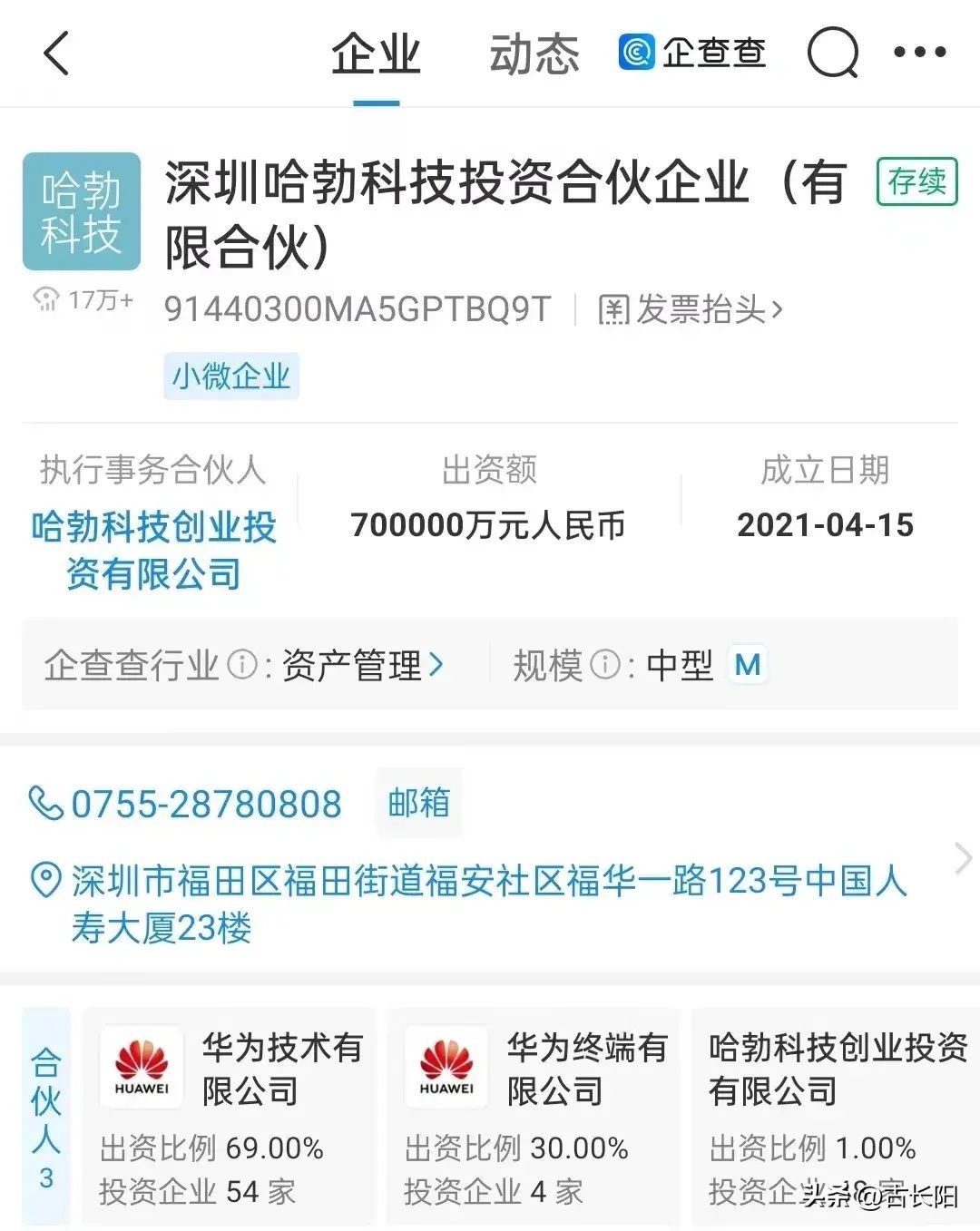Open executive partner 哈勃科技创业投资有限公司 link

pyautogui.click(x=153, y=550)
